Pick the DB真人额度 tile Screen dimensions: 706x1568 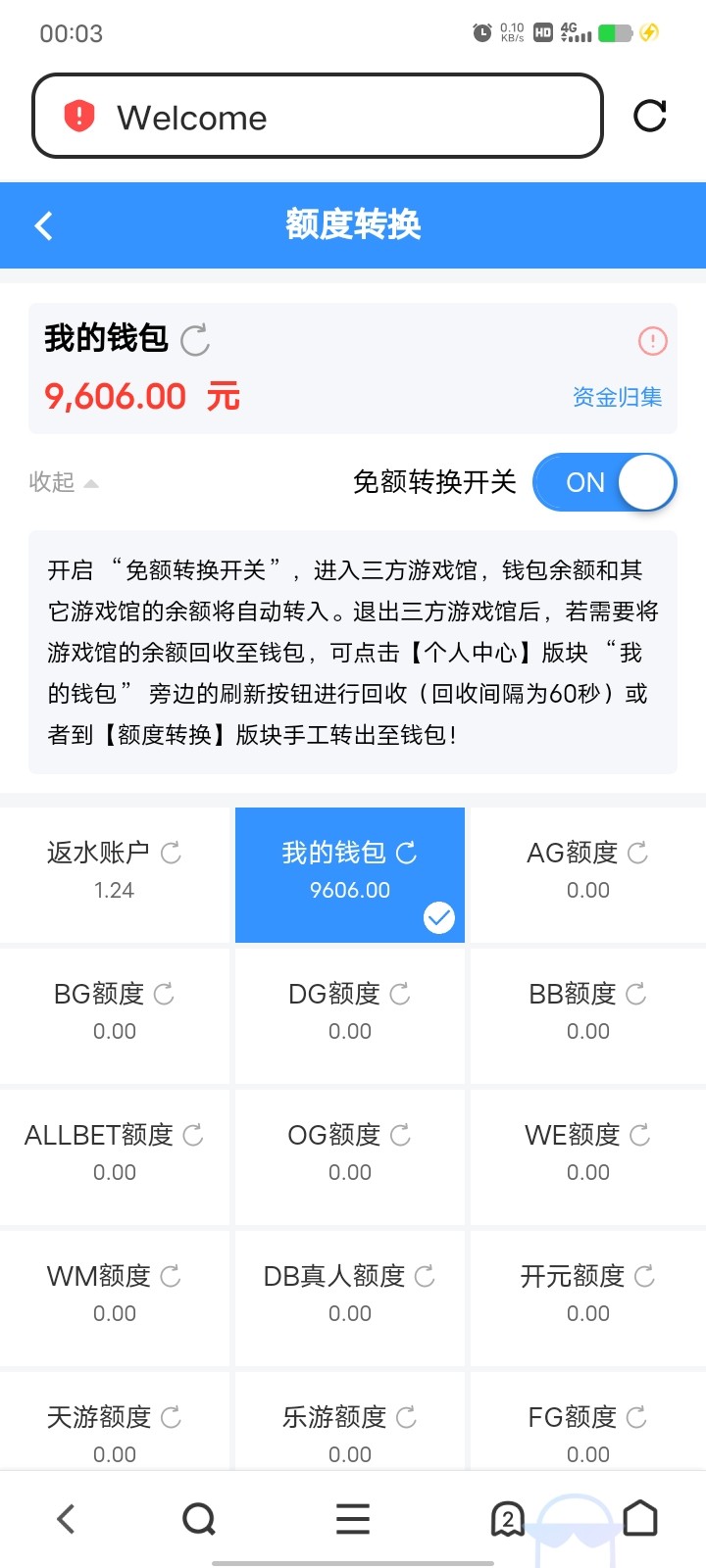tap(349, 1296)
